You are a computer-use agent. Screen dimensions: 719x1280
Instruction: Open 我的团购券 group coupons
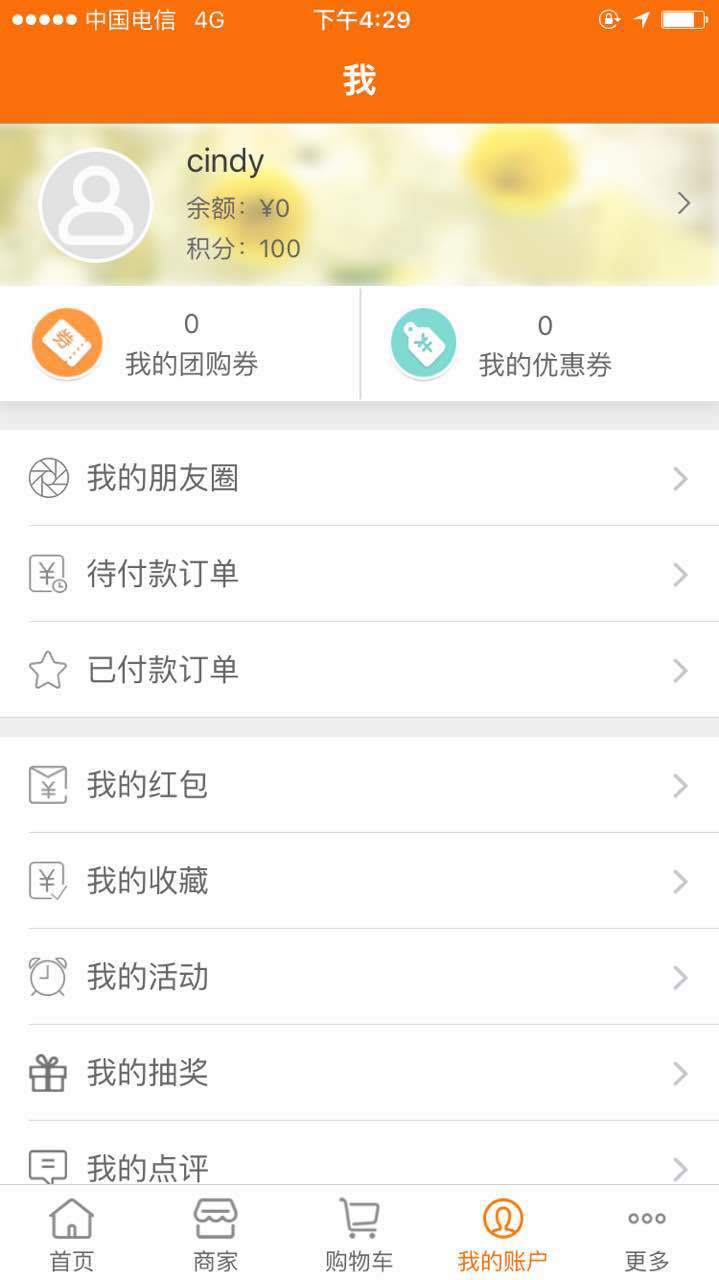tap(180, 344)
